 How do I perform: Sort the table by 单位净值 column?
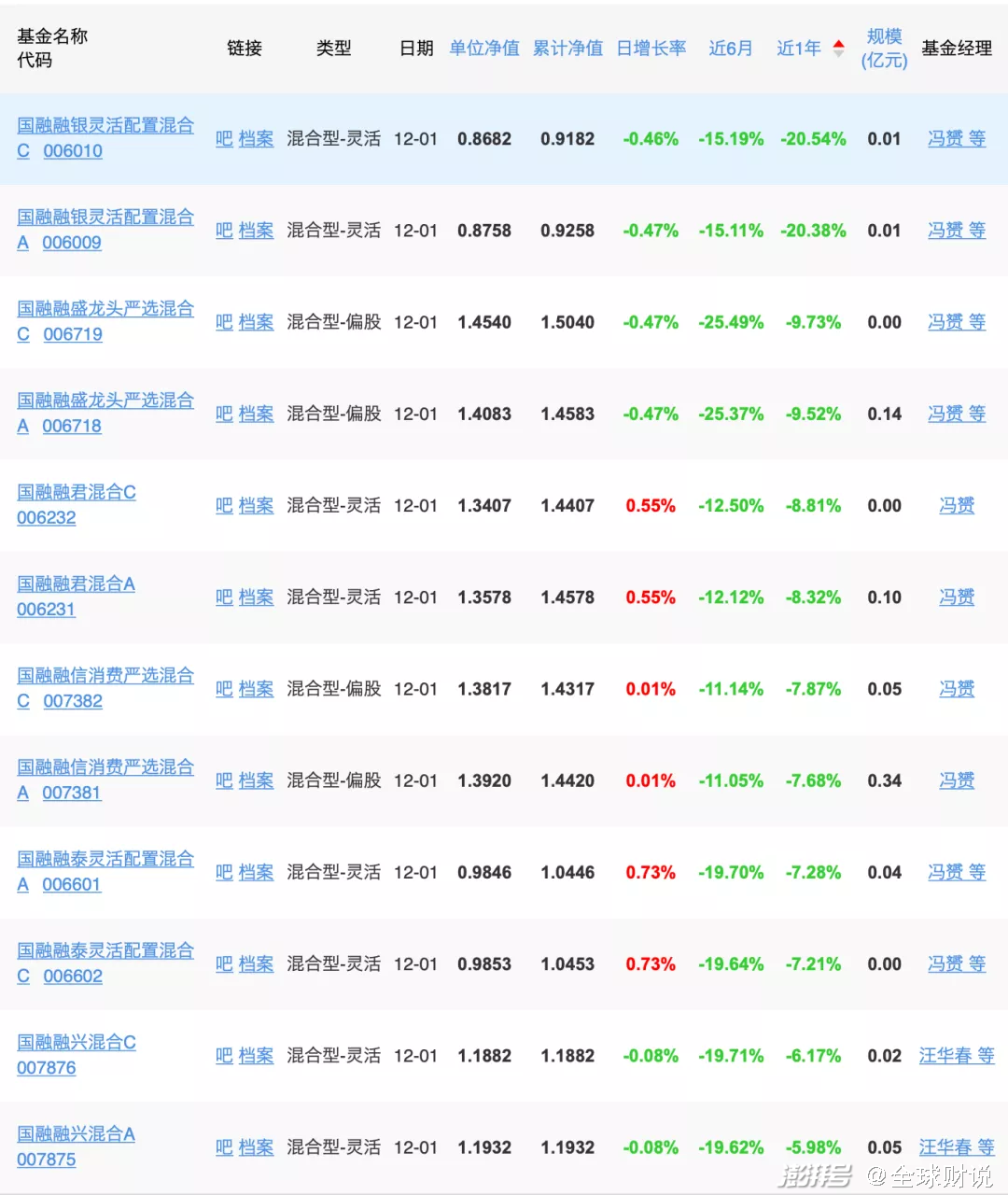click(483, 49)
